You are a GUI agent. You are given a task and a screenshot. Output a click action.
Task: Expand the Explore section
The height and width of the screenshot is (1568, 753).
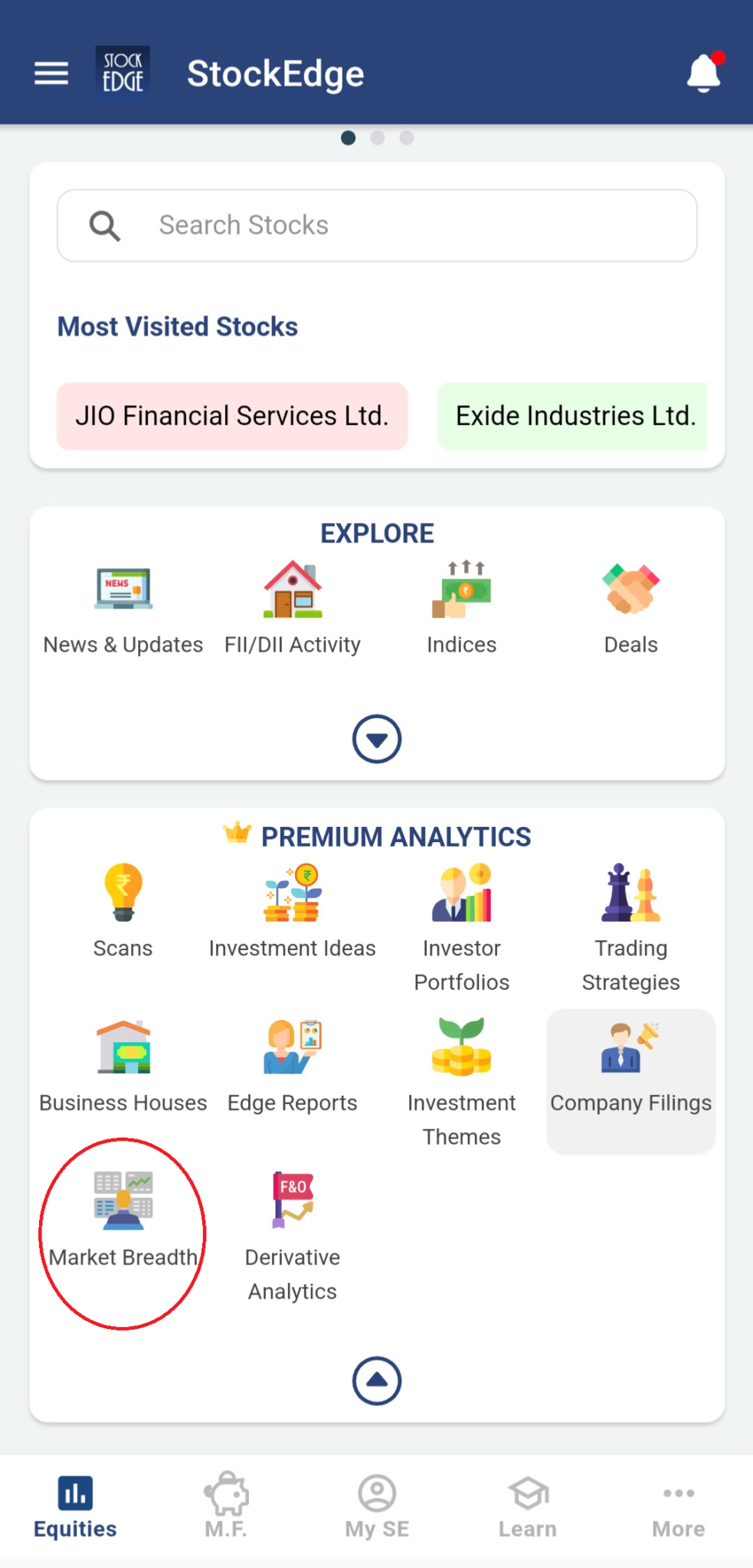pyautogui.click(x=377, y=739)
